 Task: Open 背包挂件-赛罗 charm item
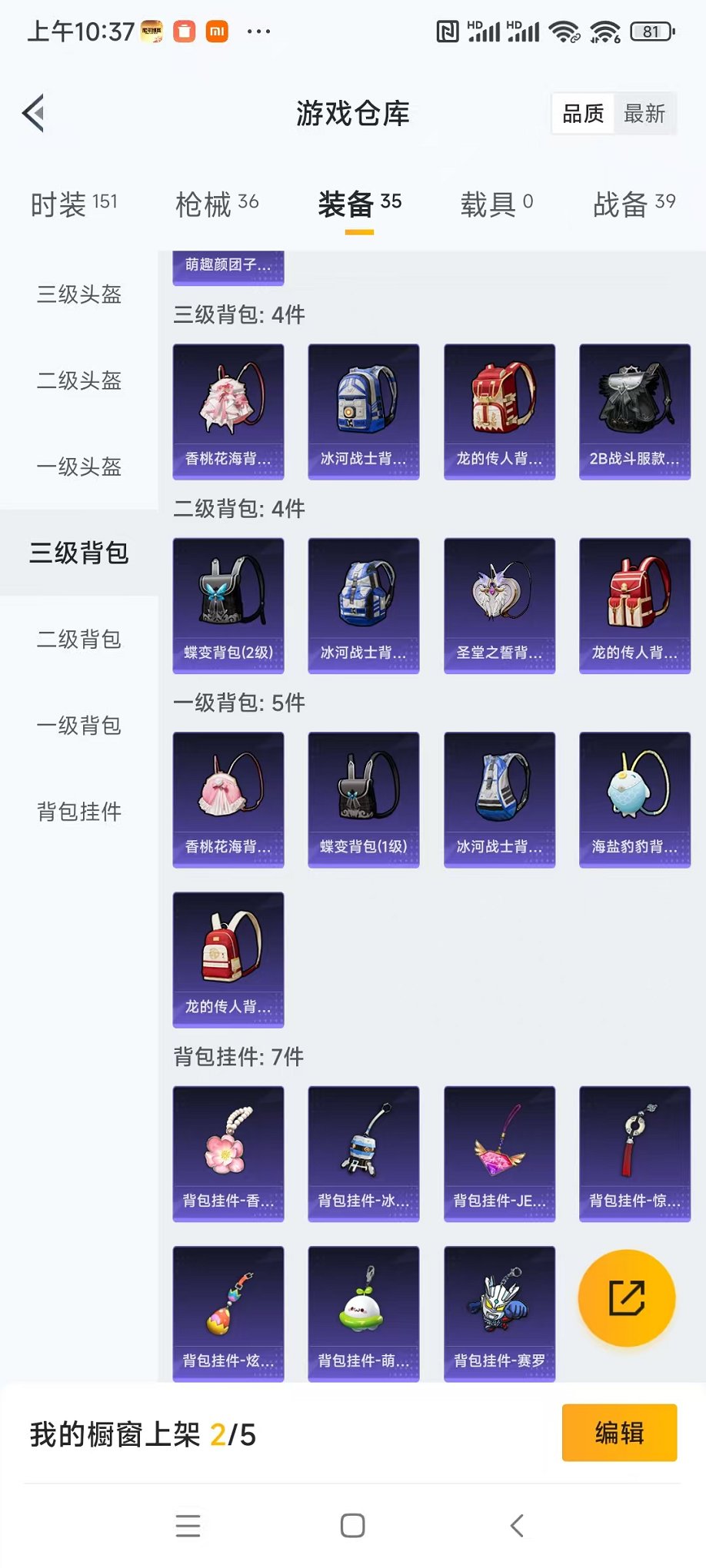[x=499, y=1313]
